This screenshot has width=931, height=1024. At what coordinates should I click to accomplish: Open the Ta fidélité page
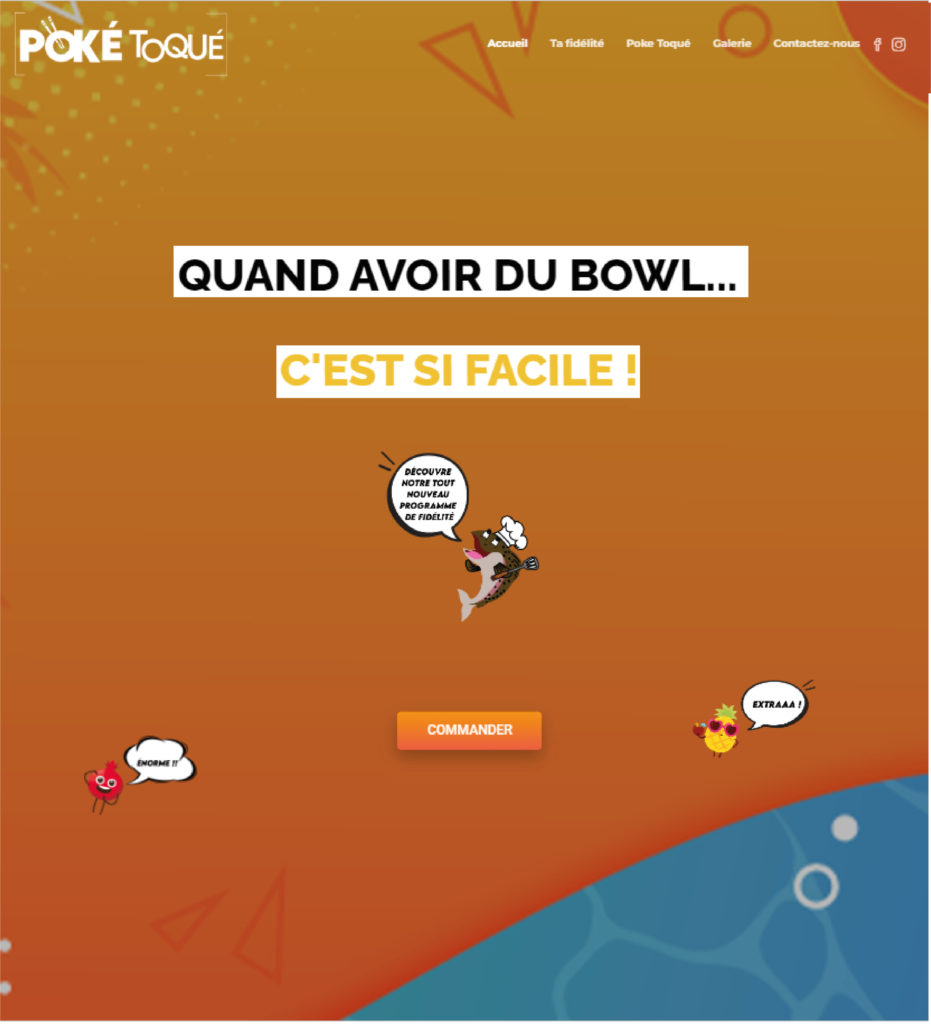point(577,44)
